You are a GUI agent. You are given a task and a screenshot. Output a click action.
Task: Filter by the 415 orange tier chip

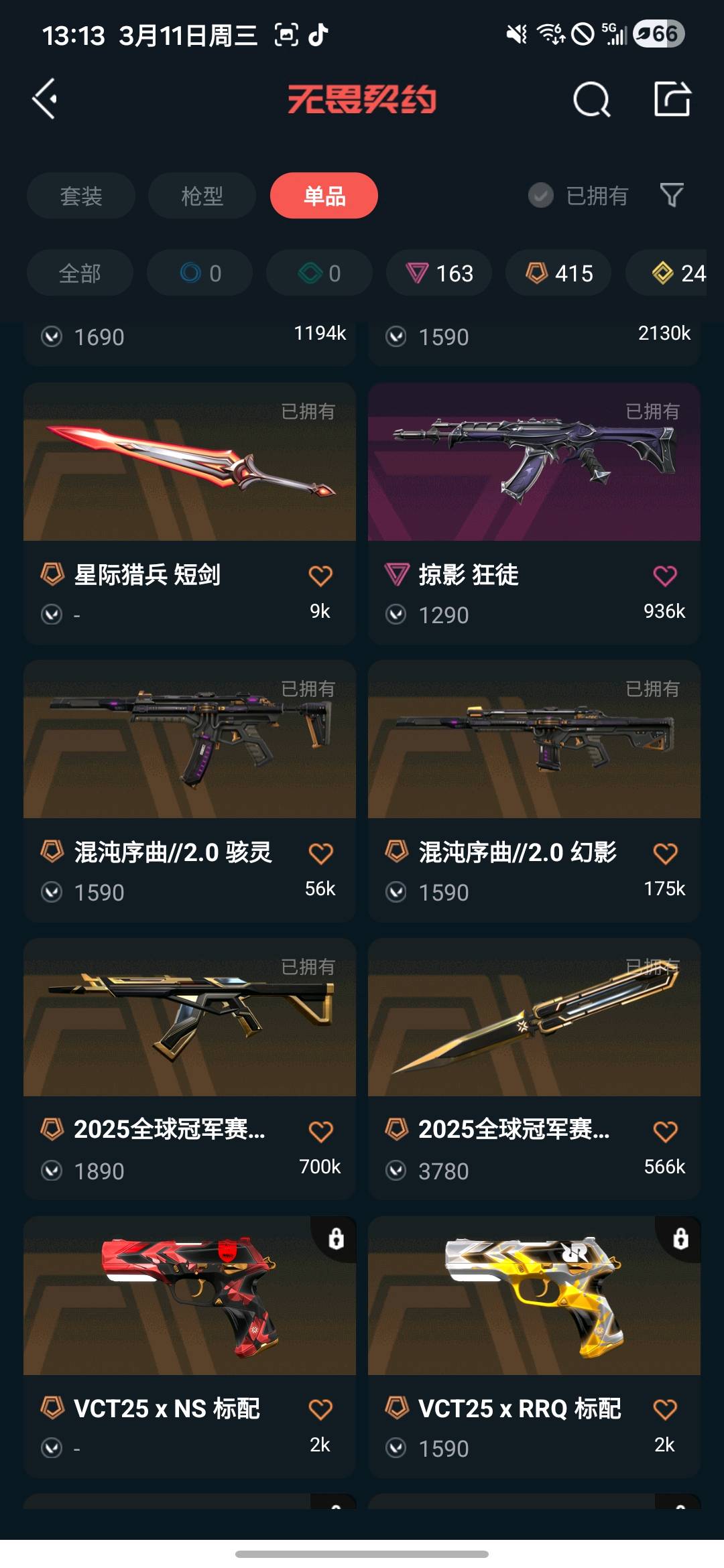[x=558, y=273]
